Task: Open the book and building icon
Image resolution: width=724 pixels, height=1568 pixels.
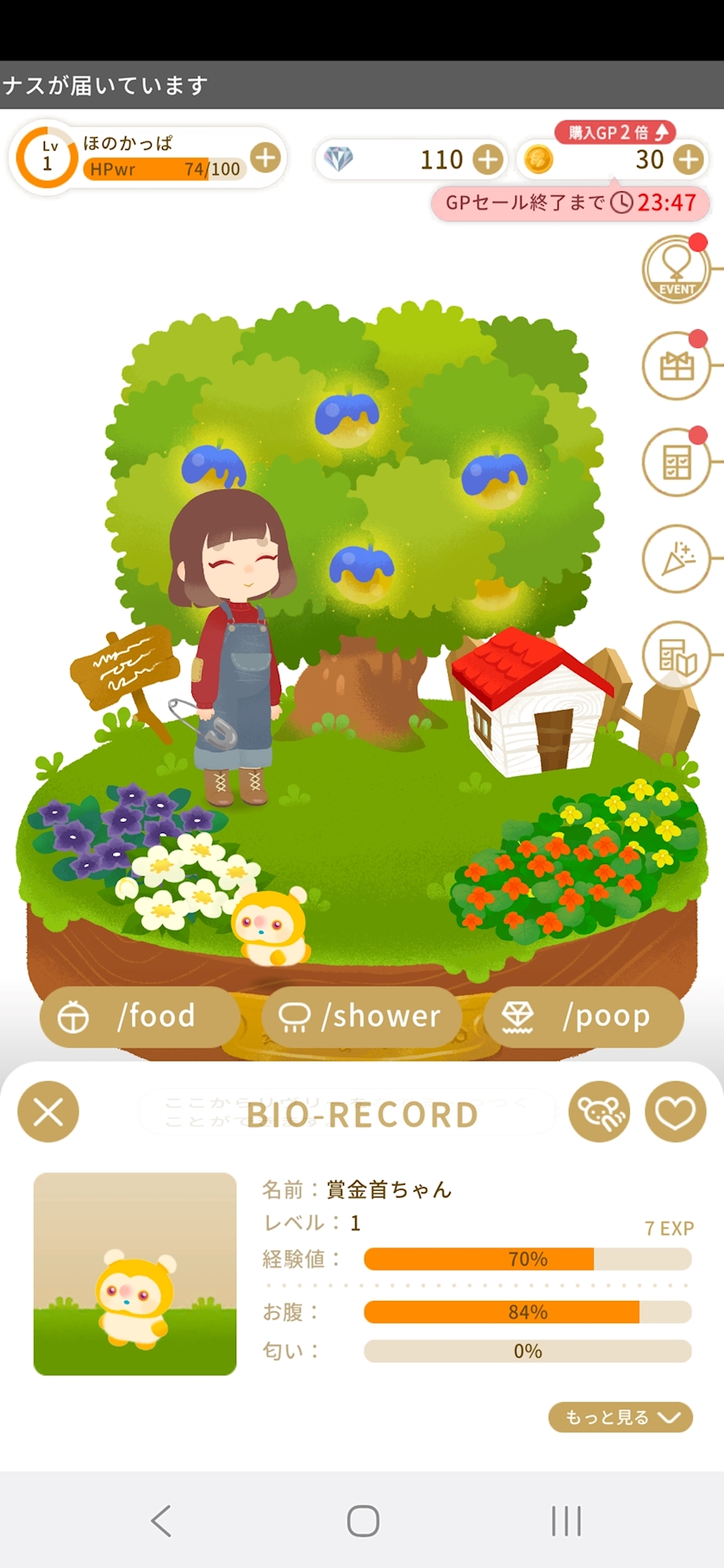Action: pyautogui.click(x=677, y=656)
